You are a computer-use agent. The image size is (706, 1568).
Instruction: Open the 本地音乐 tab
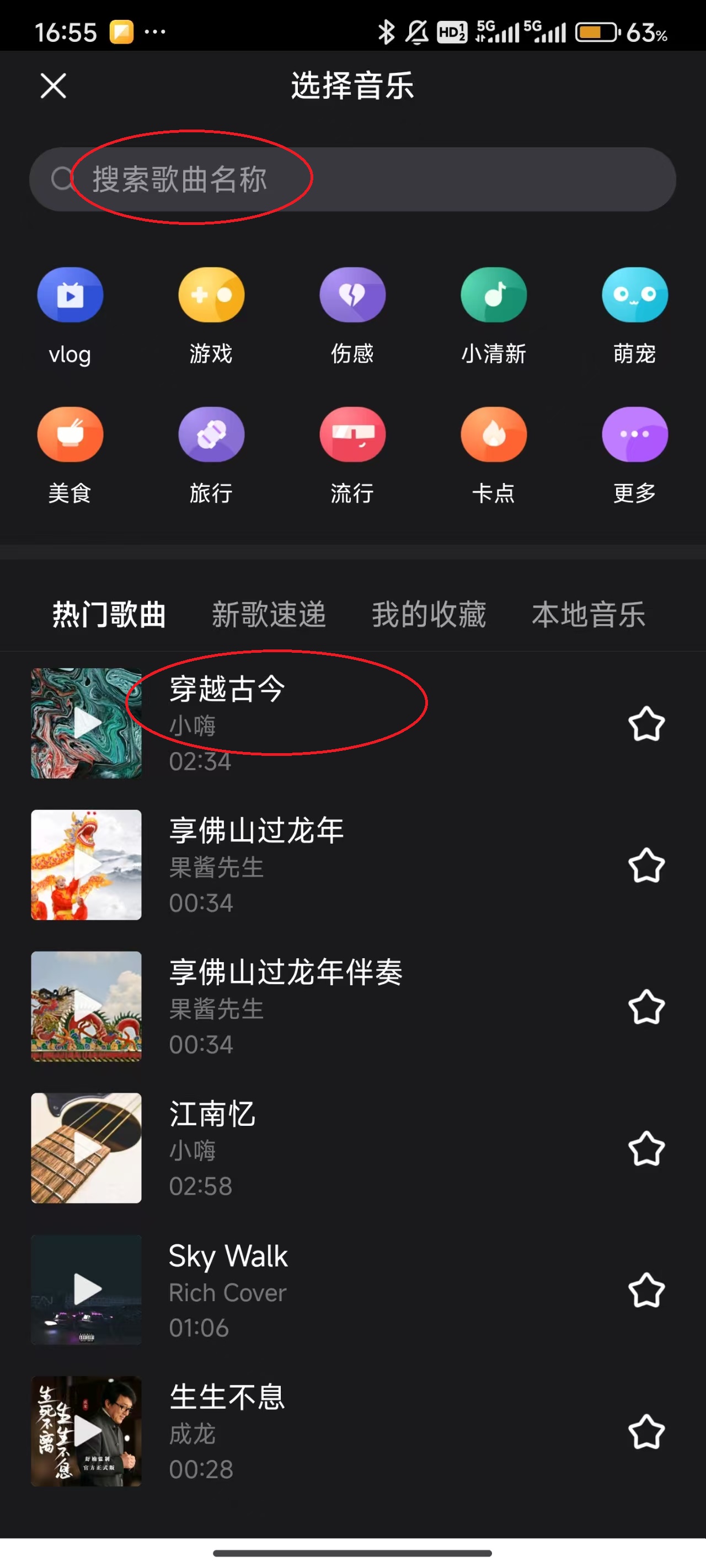(x=589, y=615)
